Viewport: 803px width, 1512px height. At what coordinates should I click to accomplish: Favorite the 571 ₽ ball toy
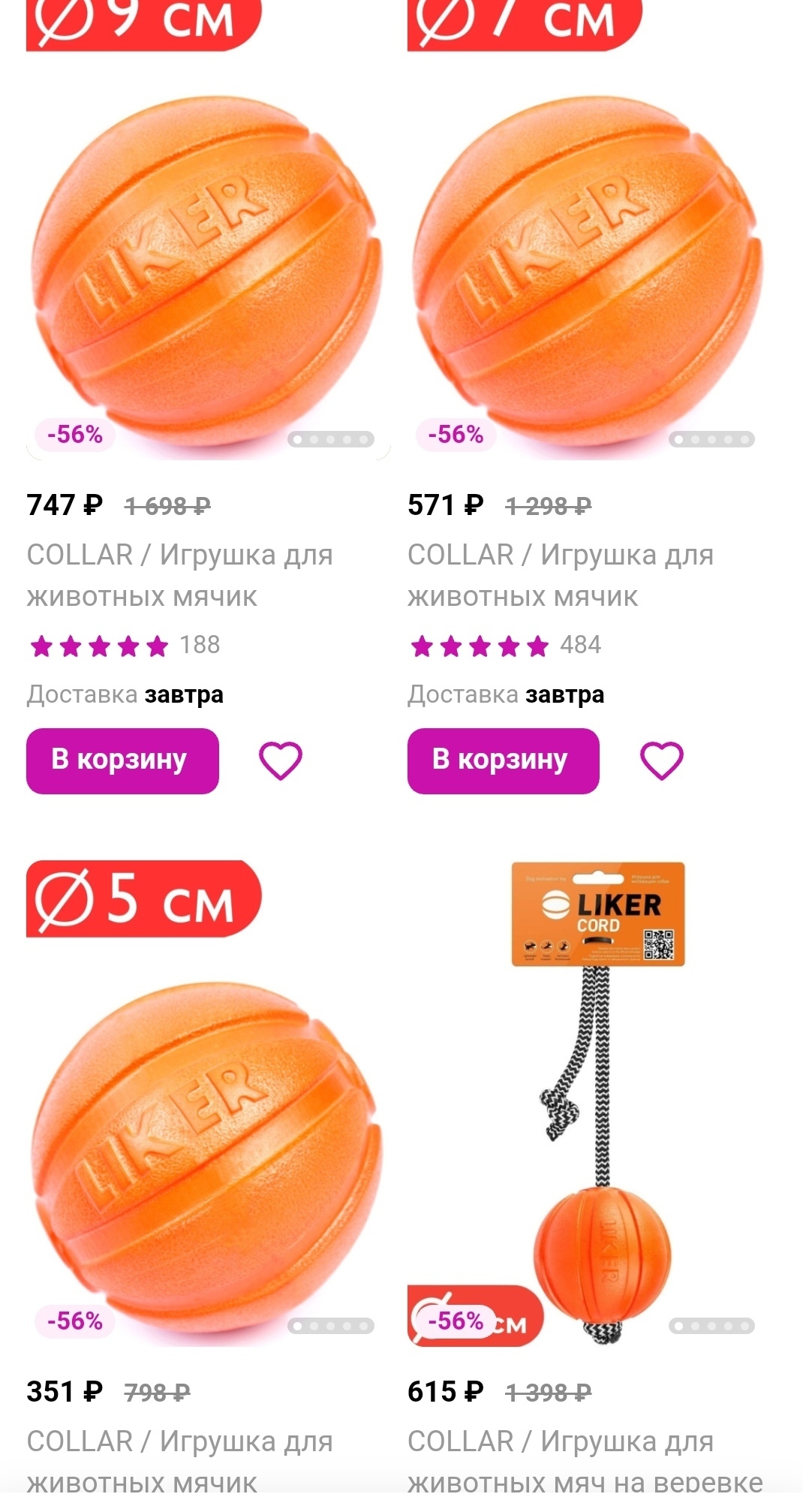click(661, 761)
